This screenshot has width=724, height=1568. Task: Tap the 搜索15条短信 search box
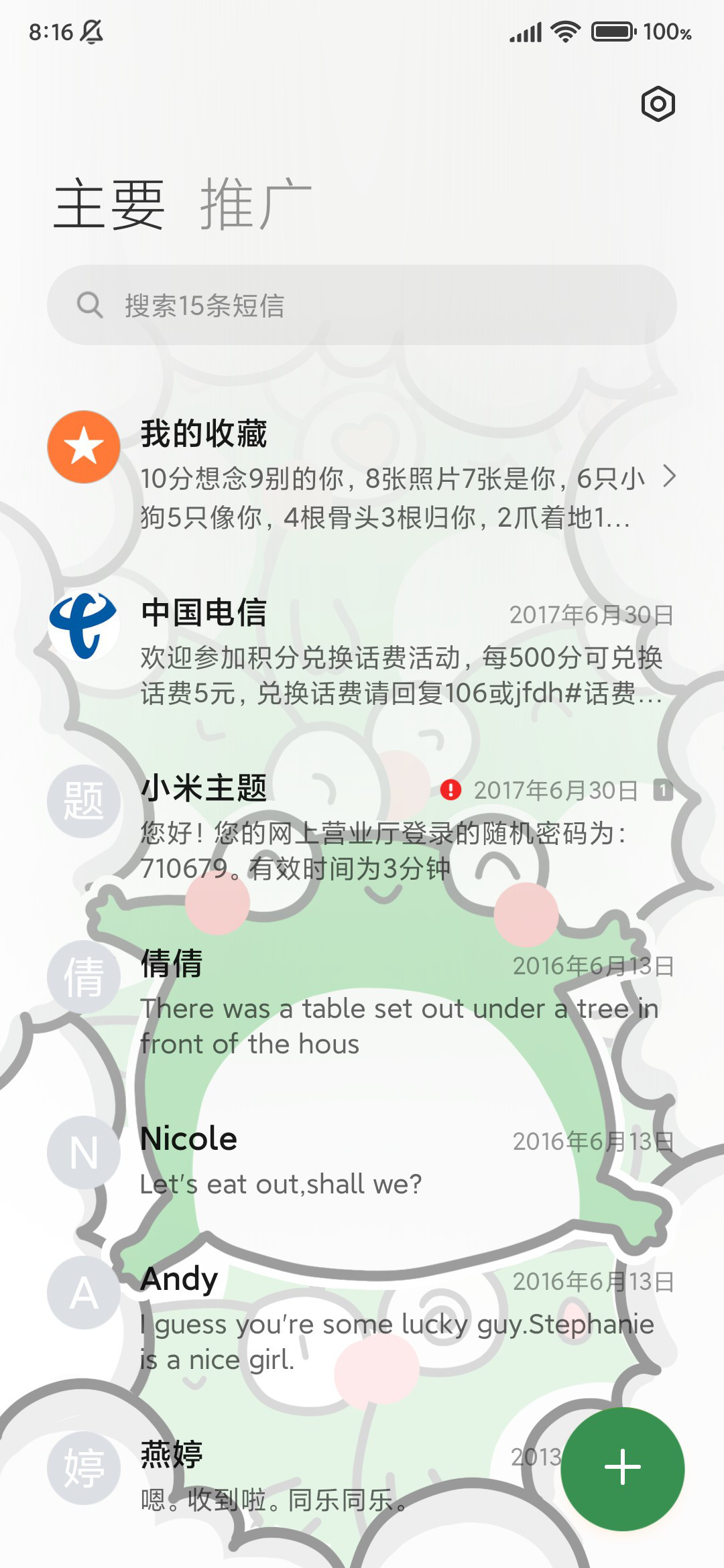362,305
